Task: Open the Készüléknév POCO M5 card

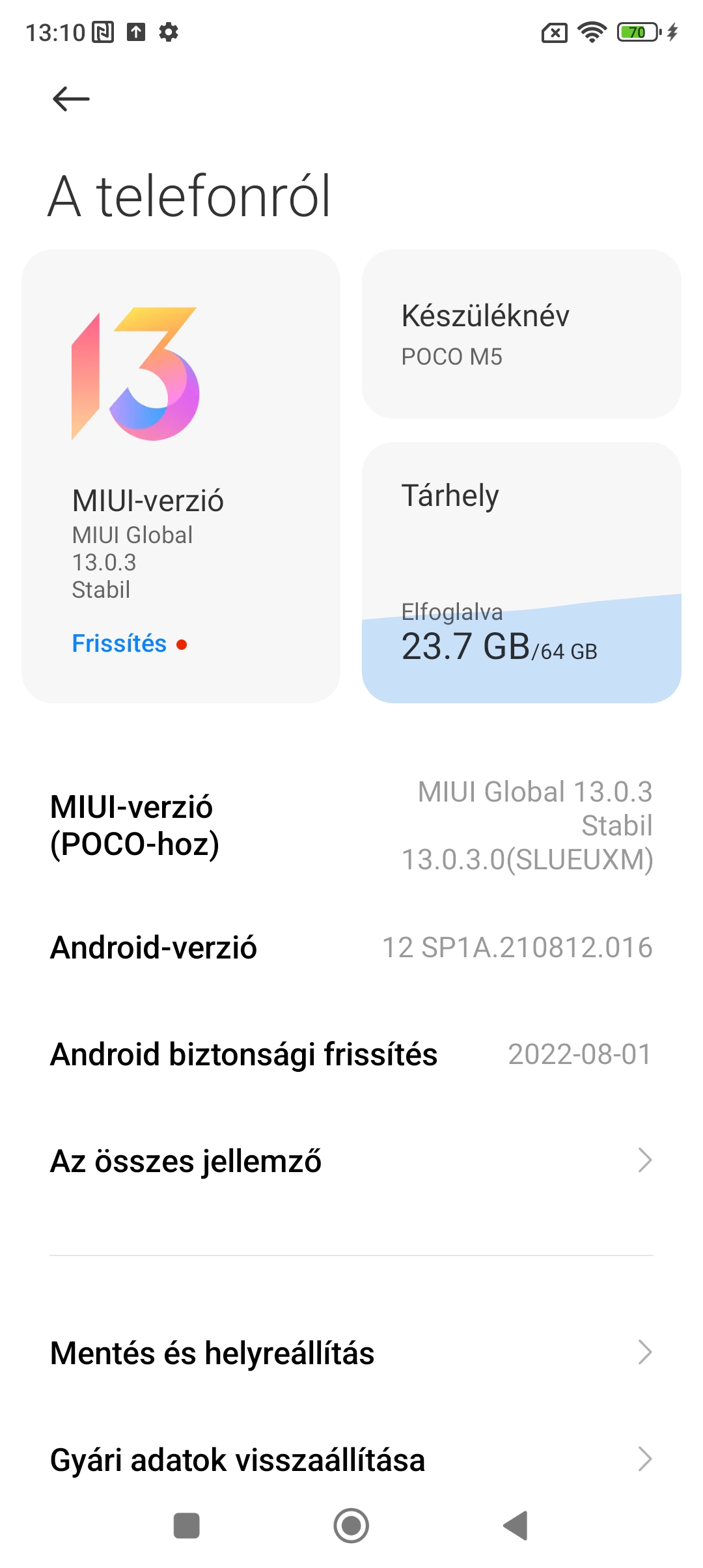Action: click(x=521, y=334)
